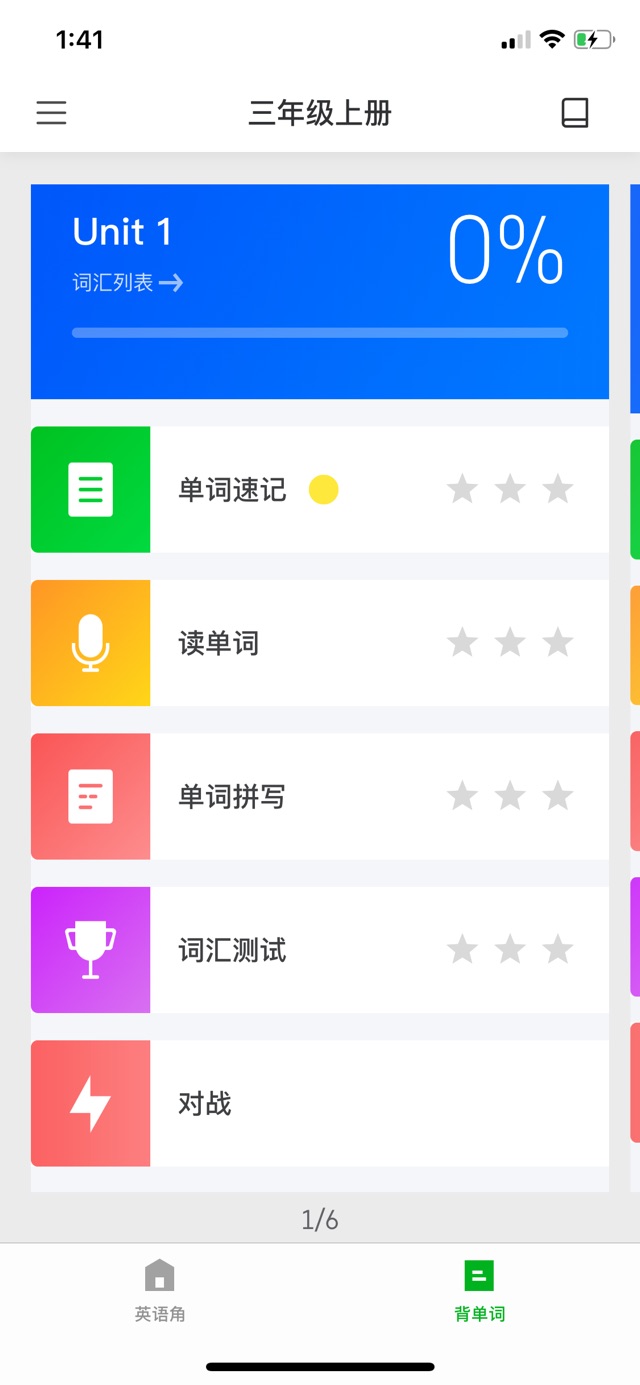Screen dimensions: 640x1385
Task: Open the hamburger menu
Action: [x=51, y=112]
